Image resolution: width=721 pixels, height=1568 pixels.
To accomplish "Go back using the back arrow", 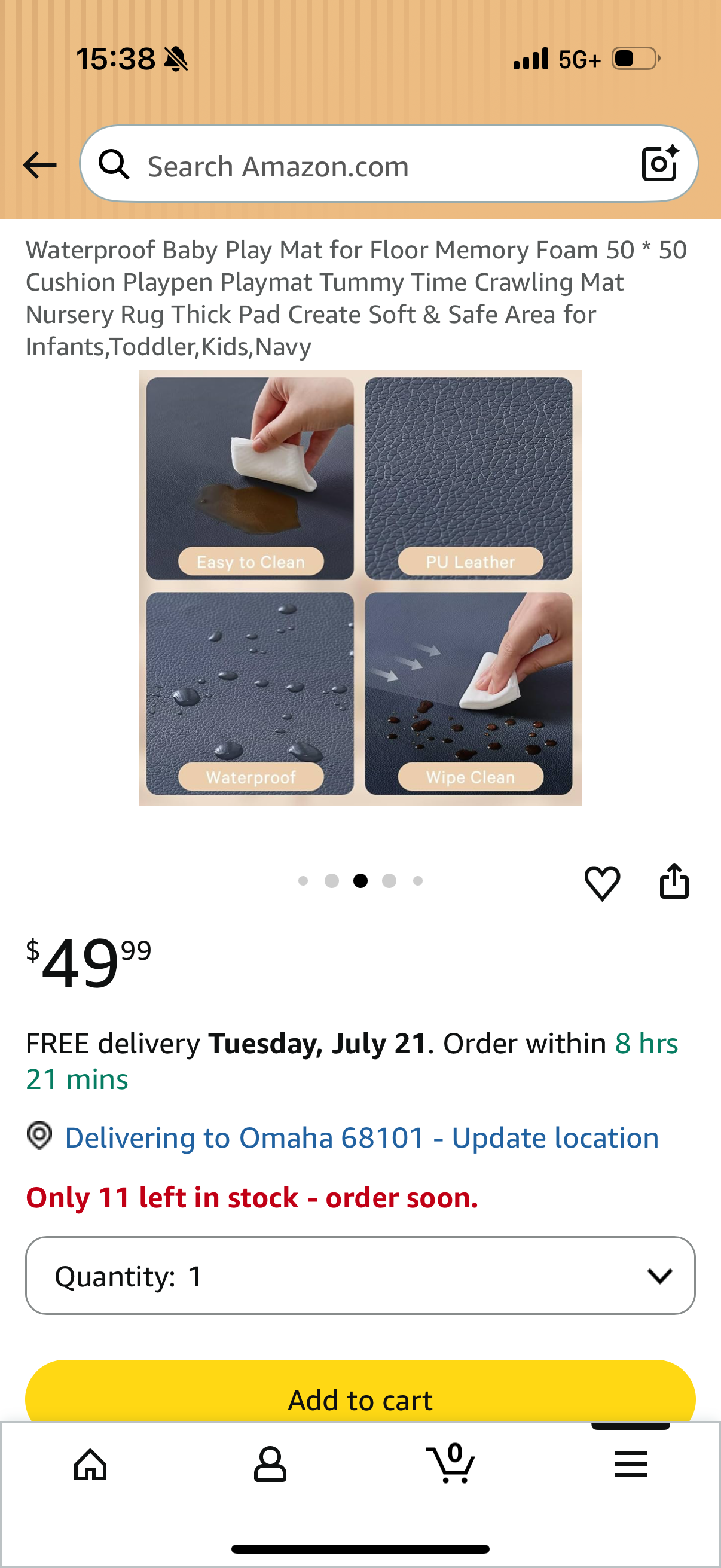I will 39,166.
